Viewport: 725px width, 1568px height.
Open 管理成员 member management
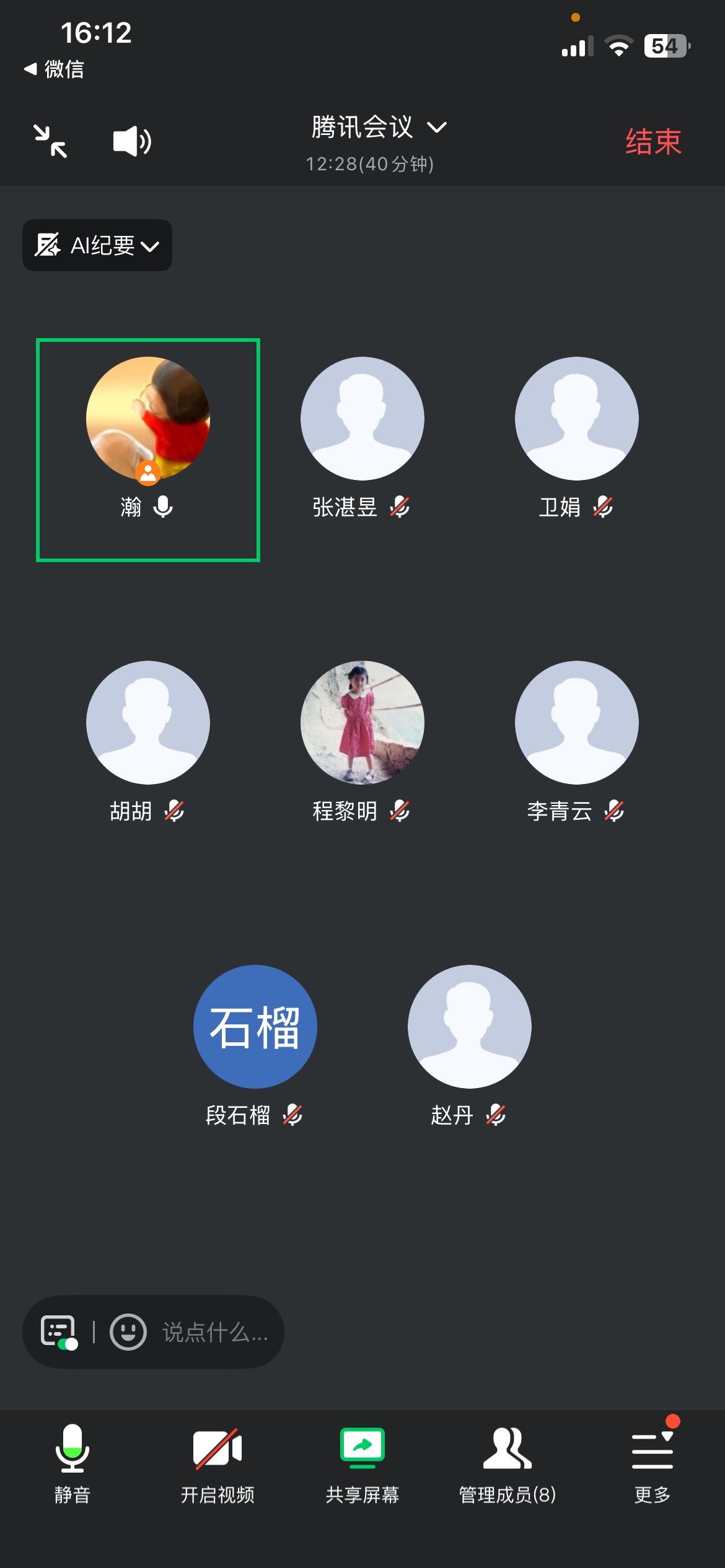(507, 1464)
